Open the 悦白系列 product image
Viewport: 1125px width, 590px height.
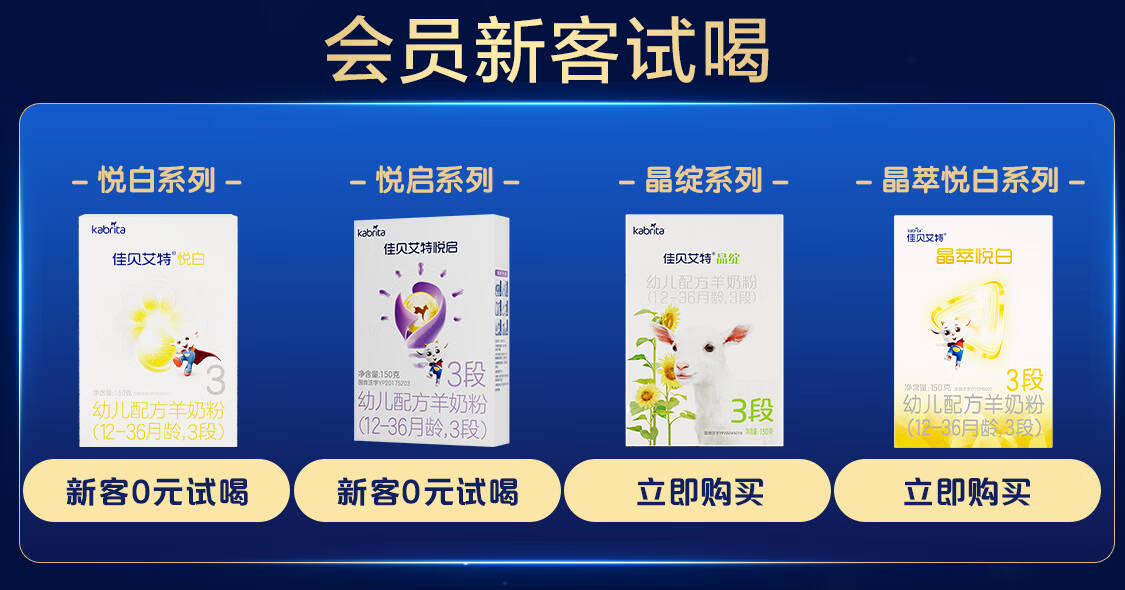(x=158, y=330)
